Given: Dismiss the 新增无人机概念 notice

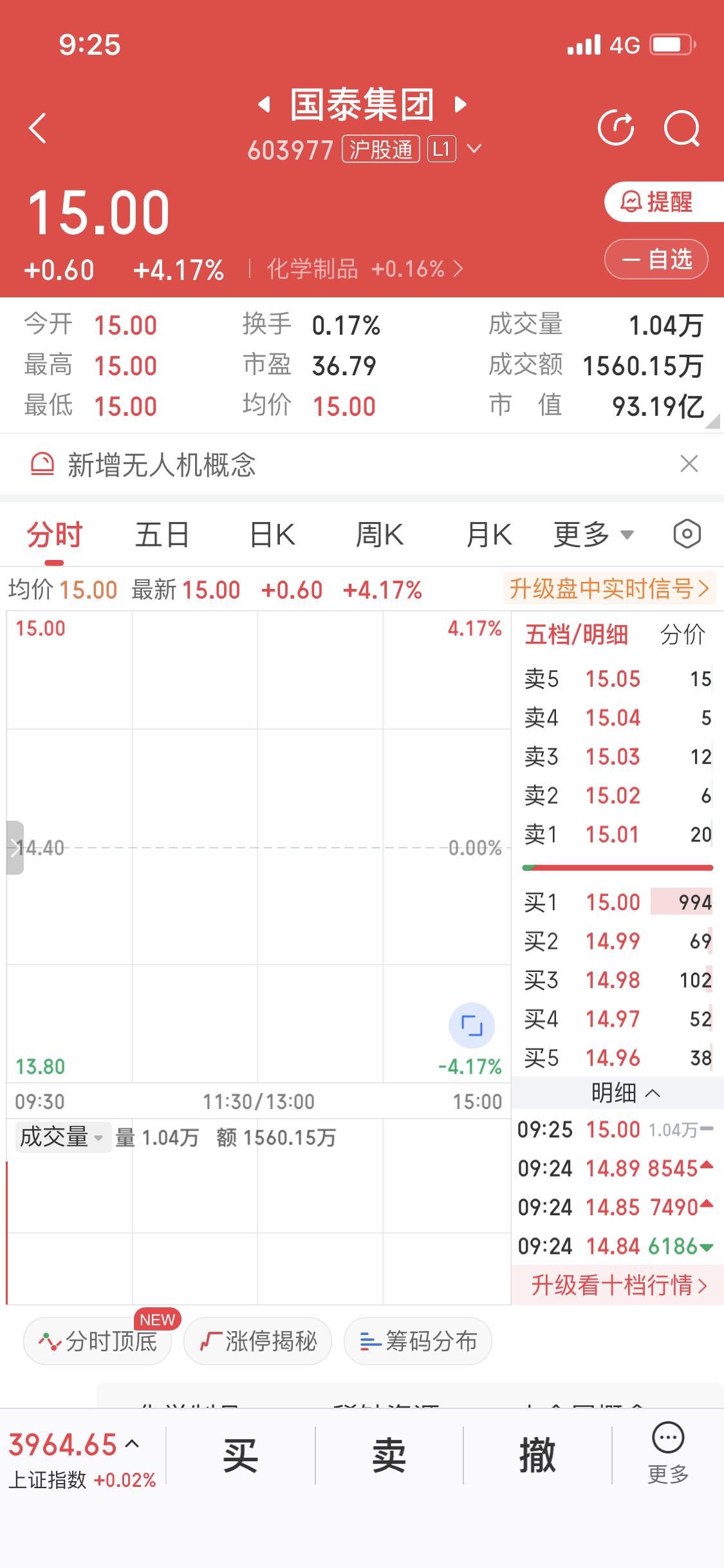Looking at the screenshot, I should [x=689, y=464].
